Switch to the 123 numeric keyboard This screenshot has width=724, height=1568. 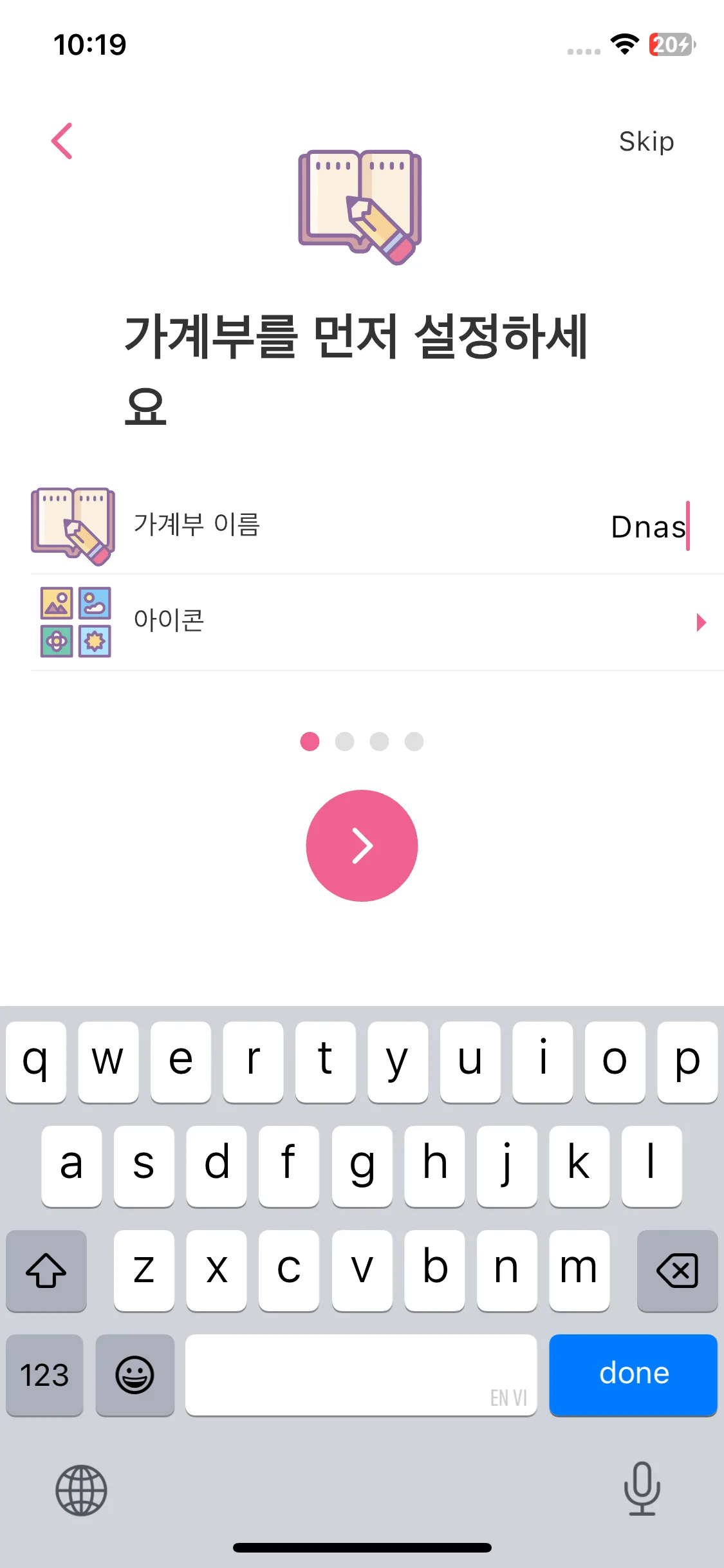tap(44, 1375)
